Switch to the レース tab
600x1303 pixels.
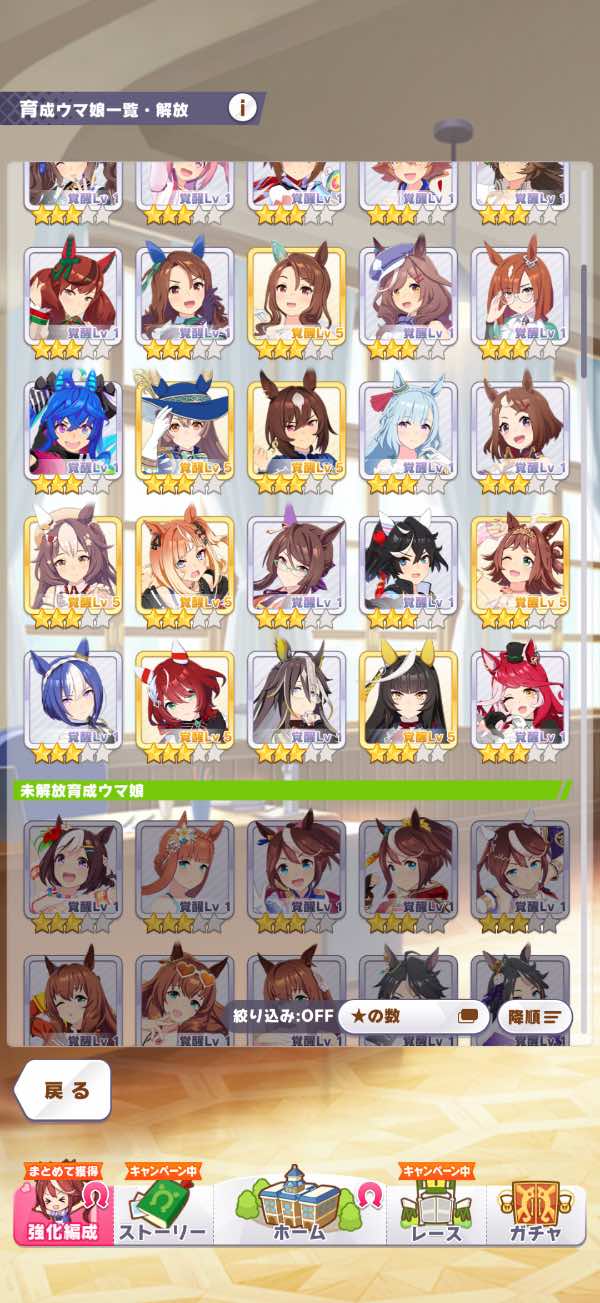437,1213
